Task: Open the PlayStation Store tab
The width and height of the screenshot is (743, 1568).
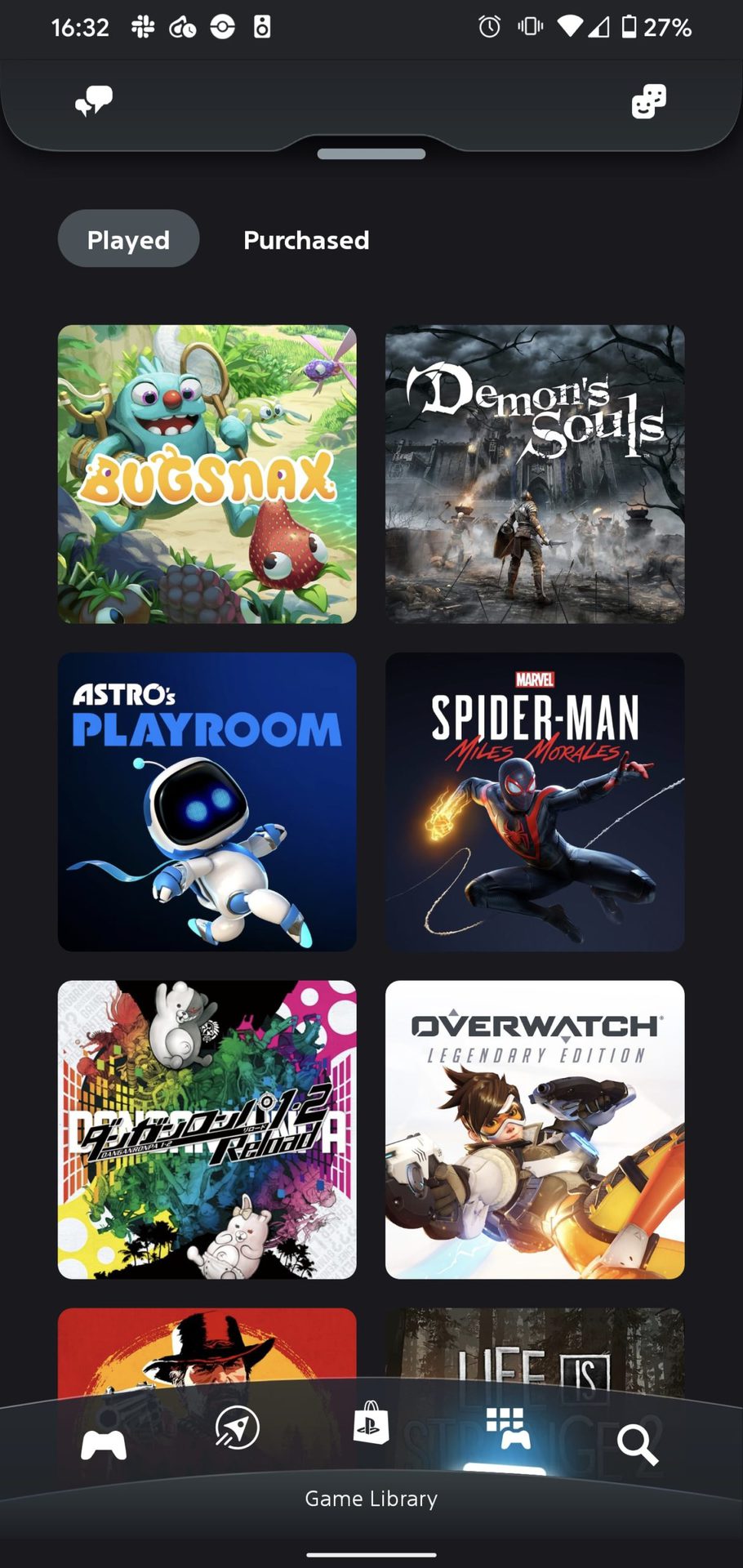Action: (371, 1424)
